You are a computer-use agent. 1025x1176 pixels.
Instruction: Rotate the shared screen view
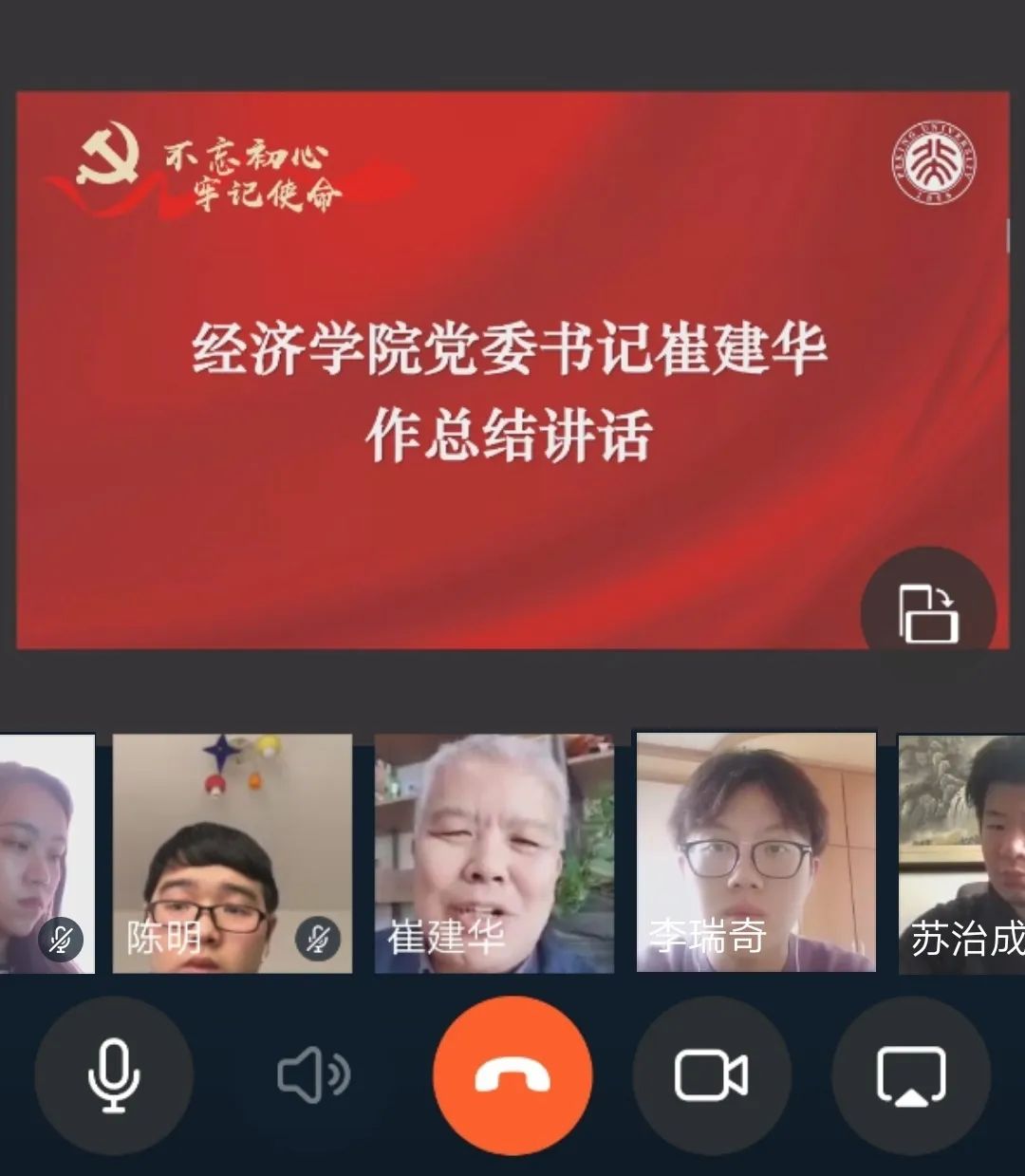click(x=927, y=613)
